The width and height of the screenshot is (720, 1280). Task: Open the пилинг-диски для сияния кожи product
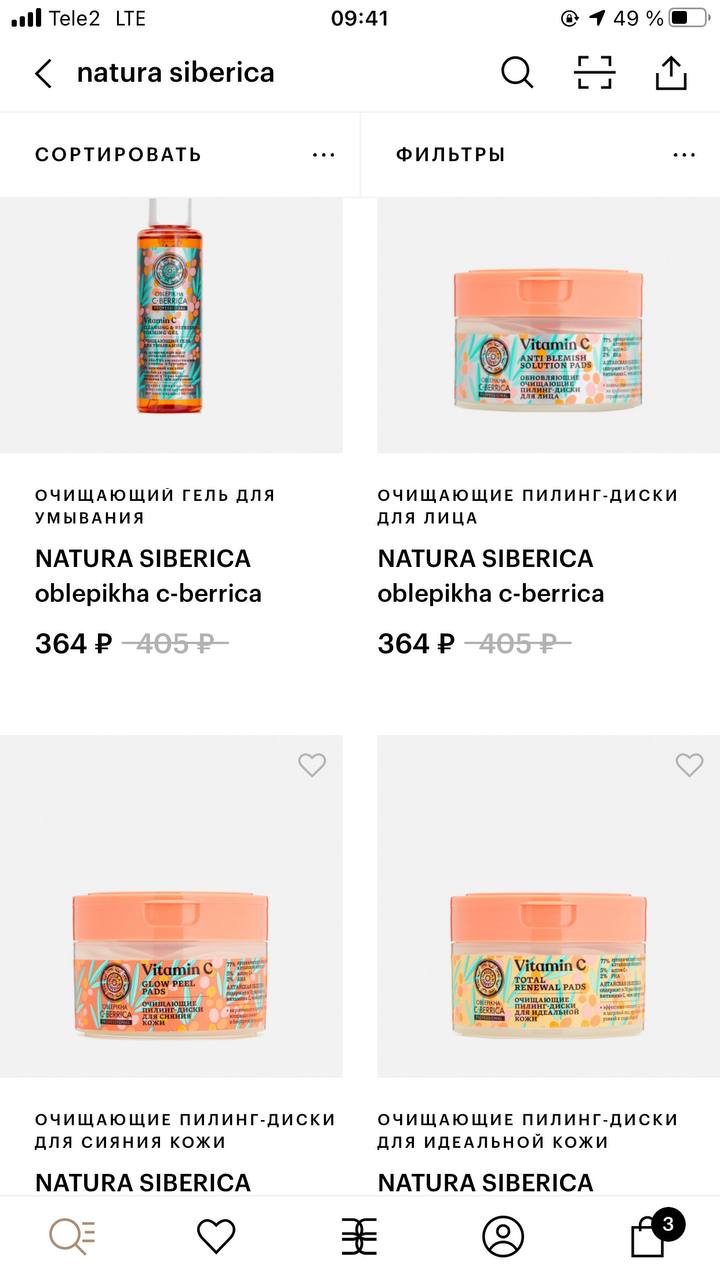171,965
